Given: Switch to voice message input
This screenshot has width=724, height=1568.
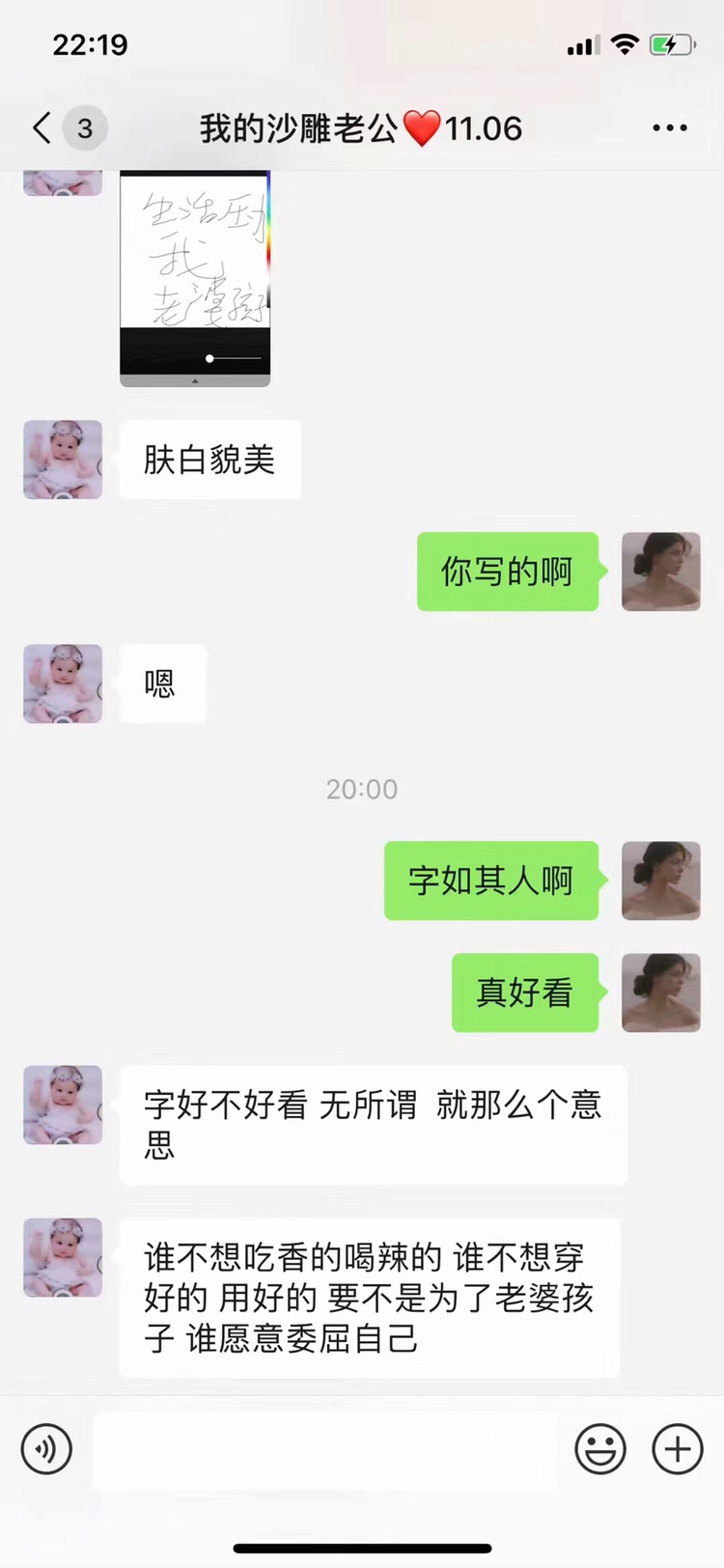Looking at the screenshot, I should click(x=46, y=1448).
